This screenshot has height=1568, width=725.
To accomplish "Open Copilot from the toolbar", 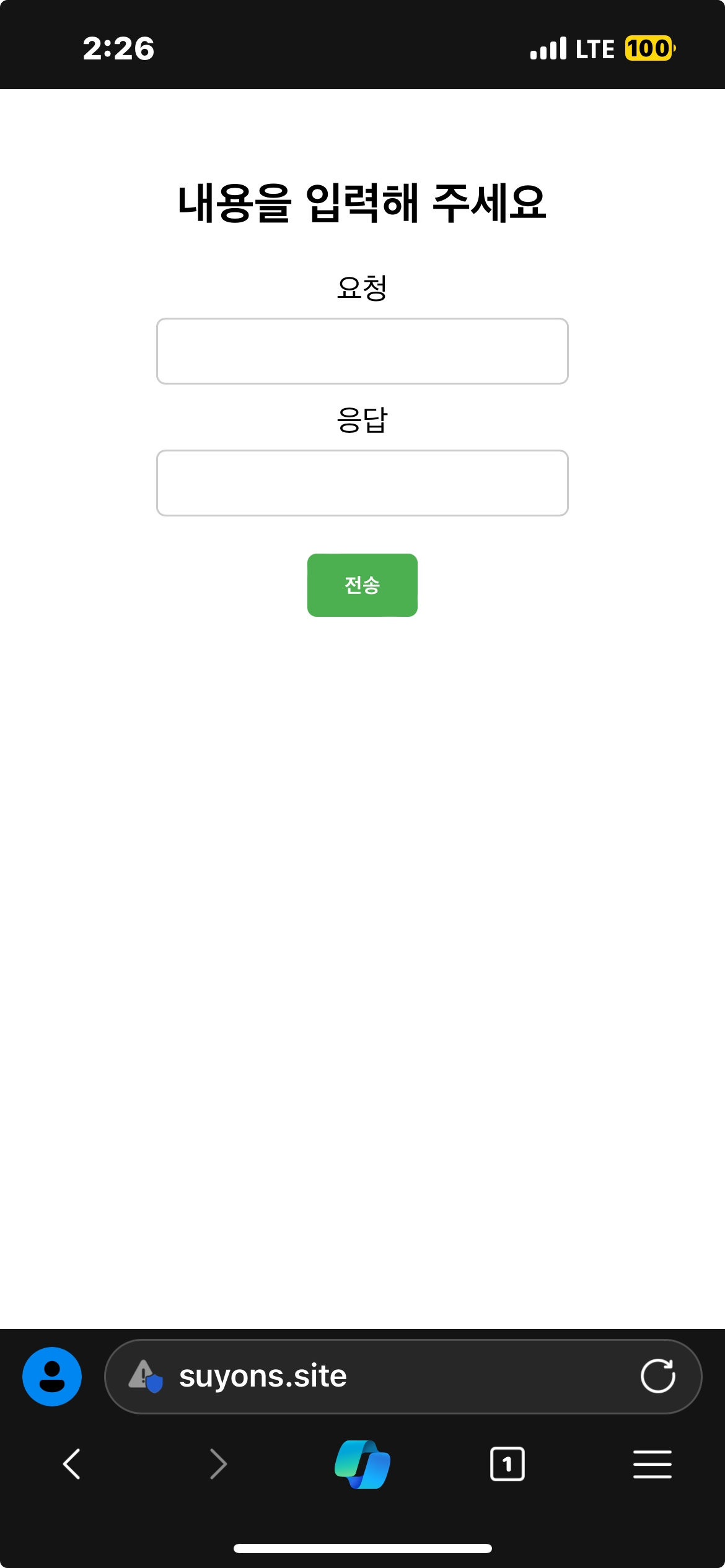I will [x=362, y=1464].
